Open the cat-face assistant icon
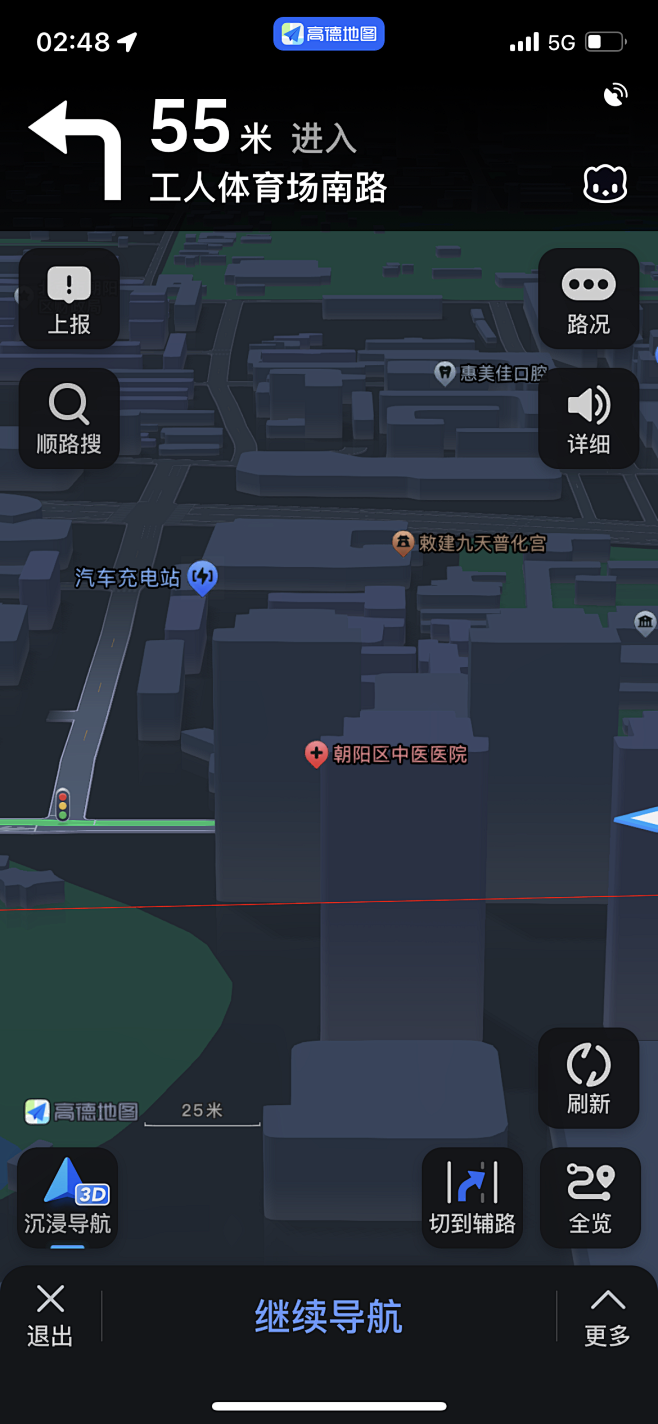The height and width of the screenshot is (1424, 658). [605, 184]
